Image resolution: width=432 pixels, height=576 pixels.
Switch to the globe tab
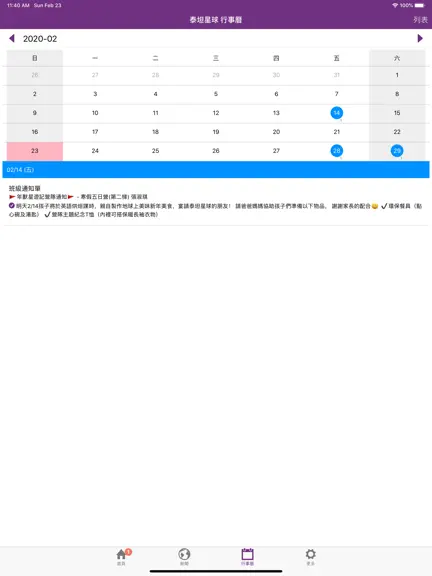coord(184,557)
